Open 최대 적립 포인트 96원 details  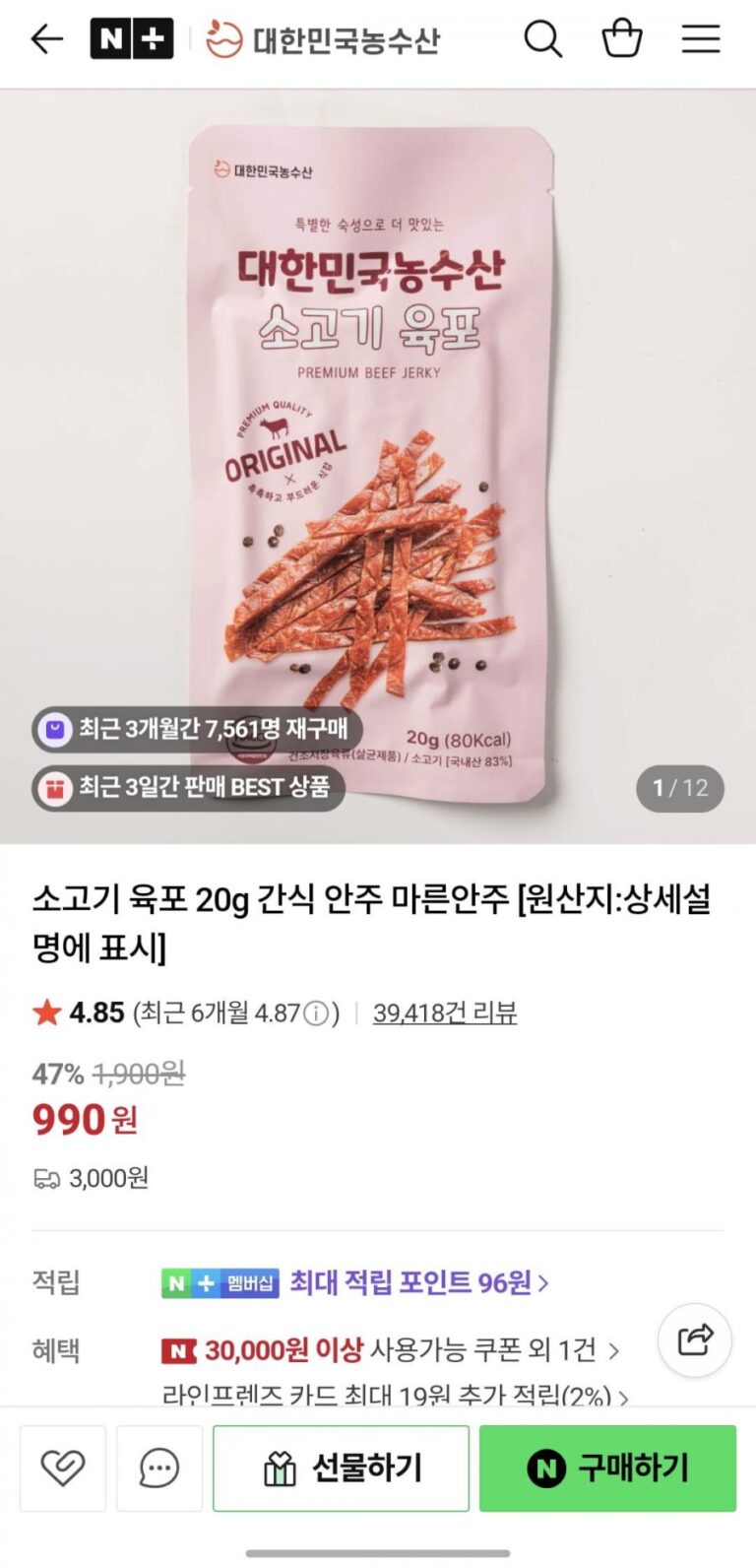(418, 1282)
